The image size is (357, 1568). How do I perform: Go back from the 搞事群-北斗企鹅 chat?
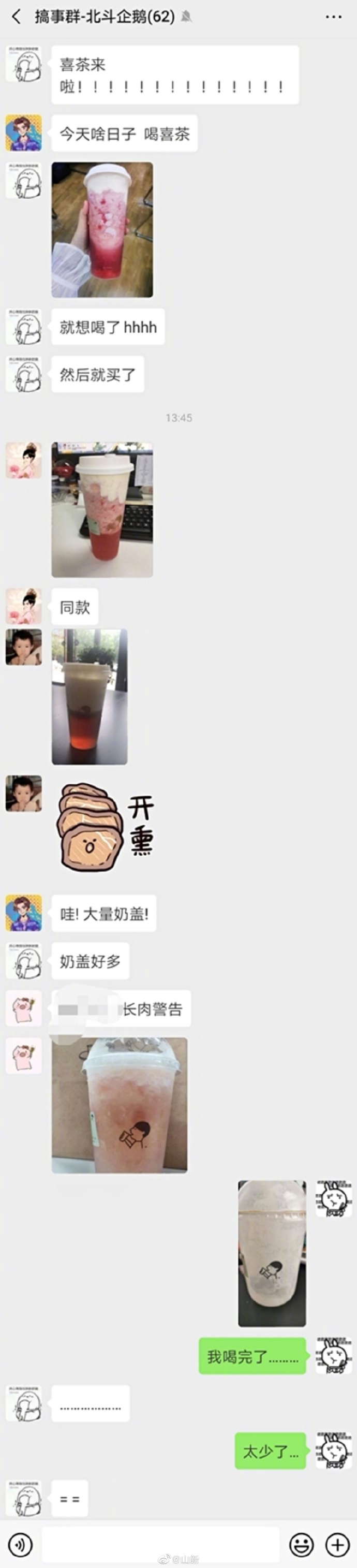point(17,17)
